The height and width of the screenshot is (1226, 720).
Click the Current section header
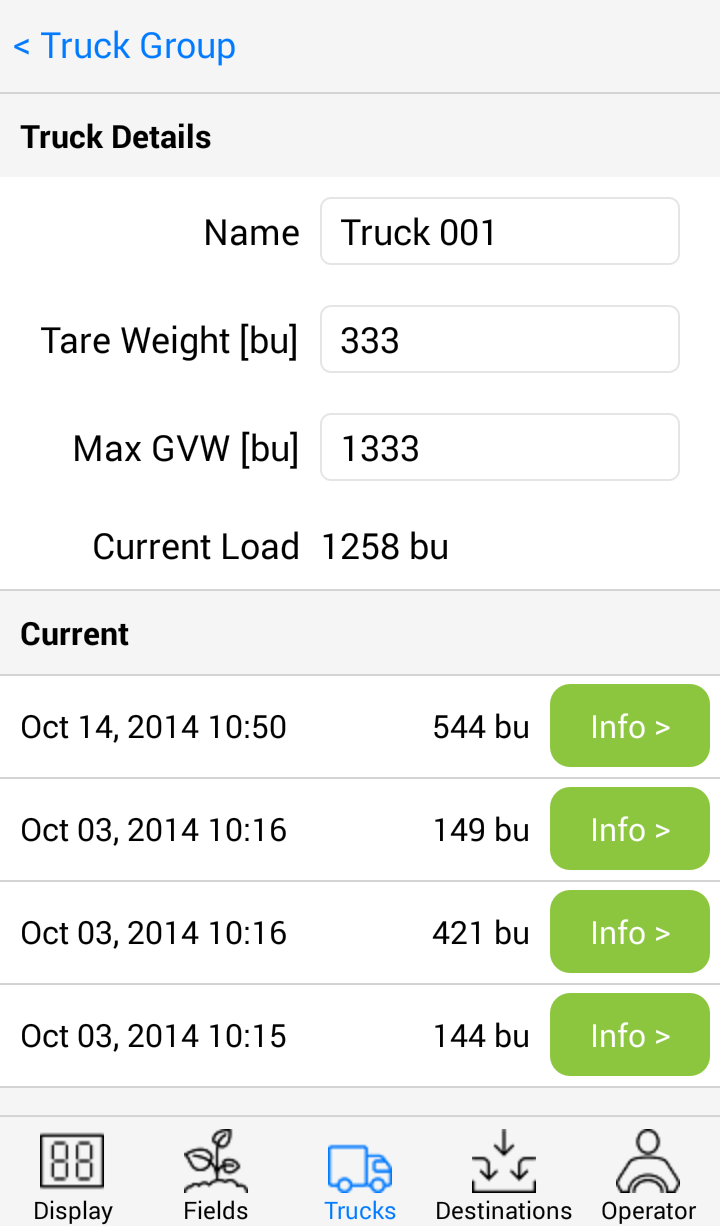tap(74, 633)
